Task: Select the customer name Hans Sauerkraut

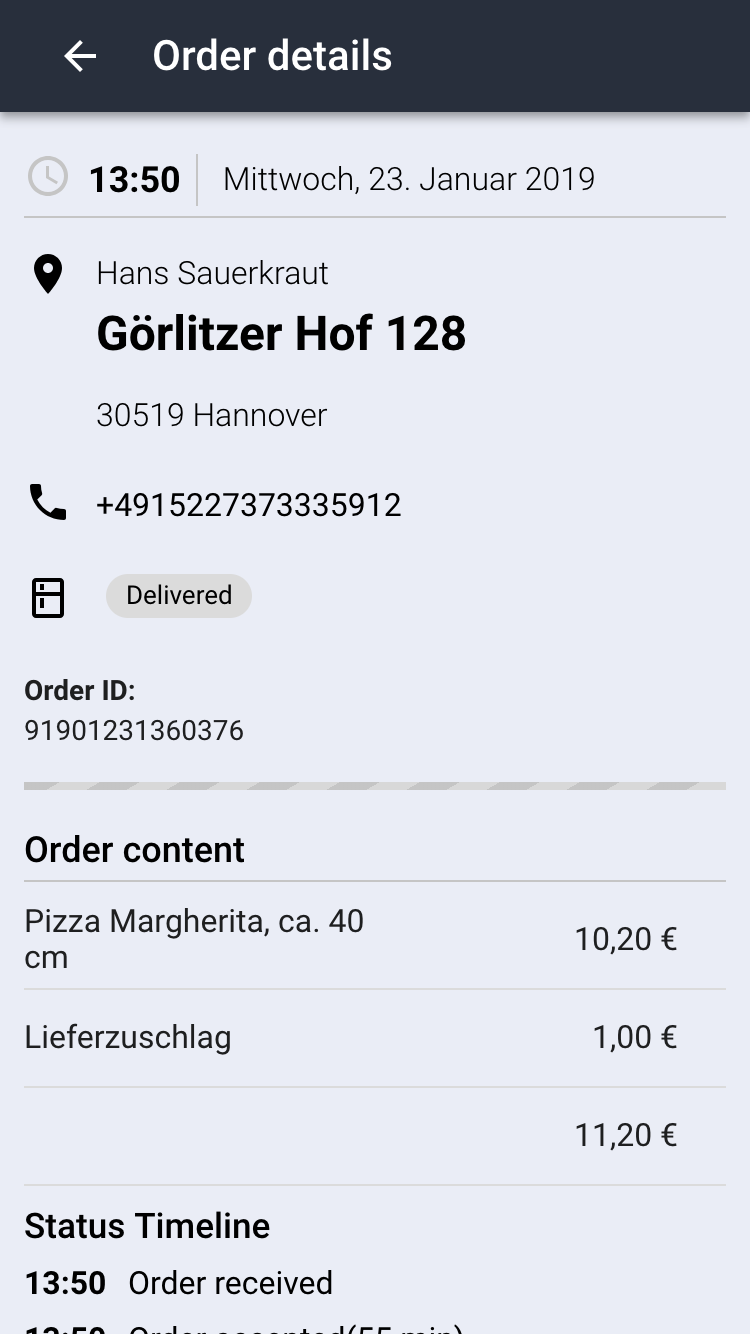Action: [x=212, y=273]
